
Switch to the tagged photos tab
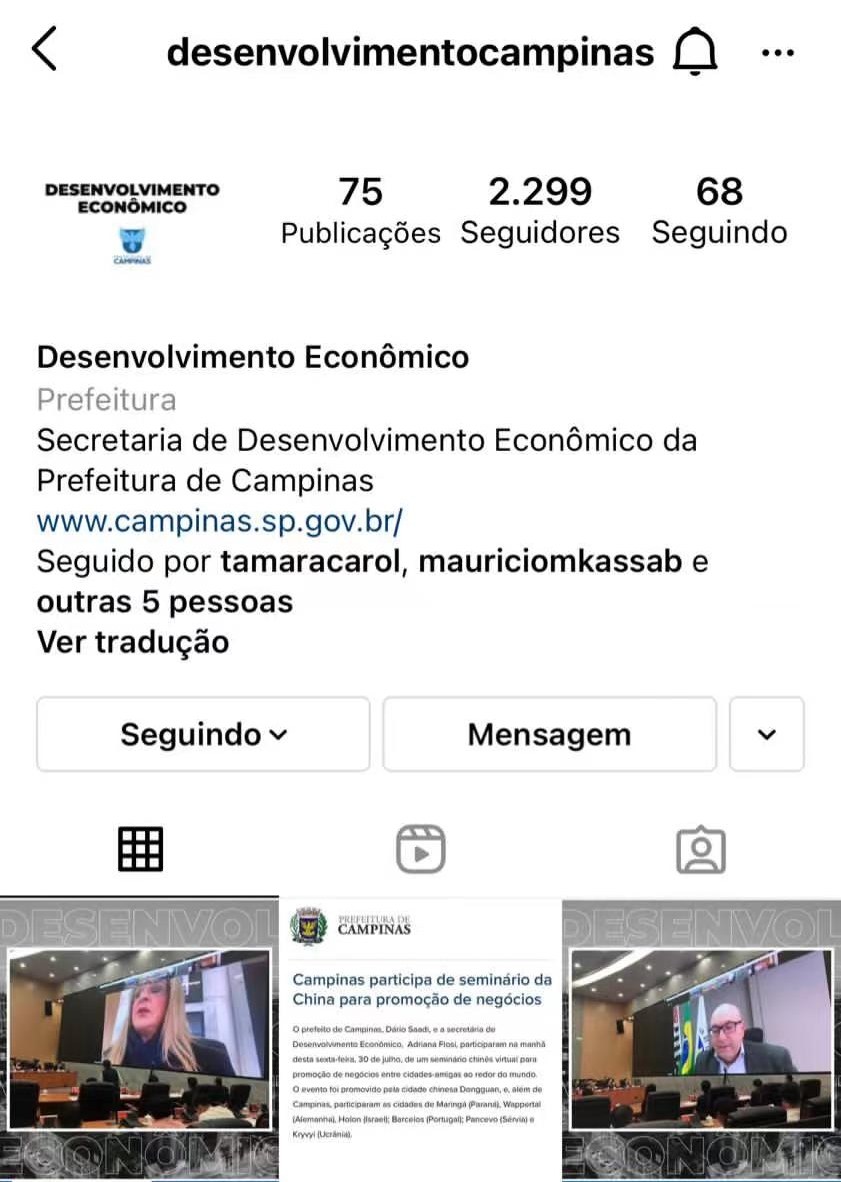[700, 850]
